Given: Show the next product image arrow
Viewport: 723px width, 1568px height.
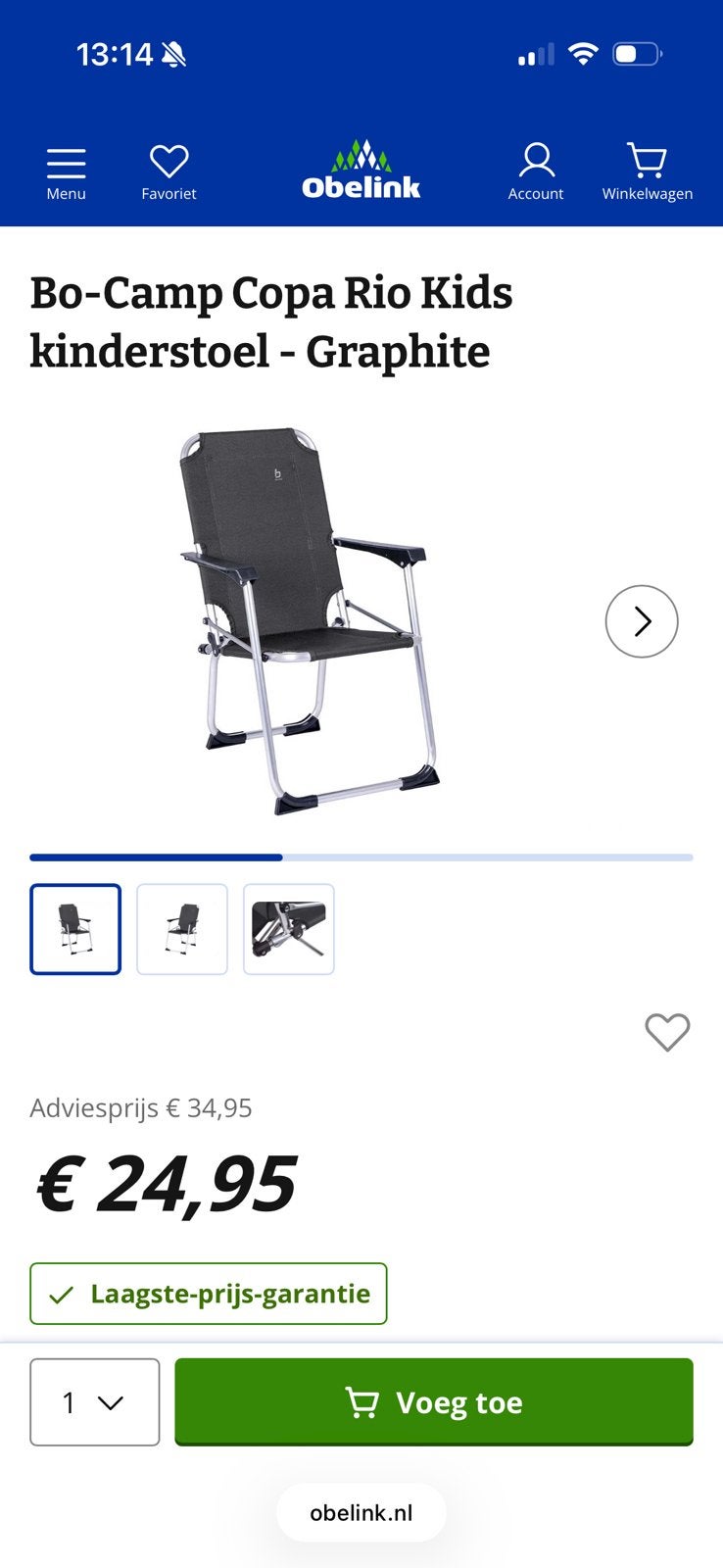Looking at the screenshot, I should [642, 621].
